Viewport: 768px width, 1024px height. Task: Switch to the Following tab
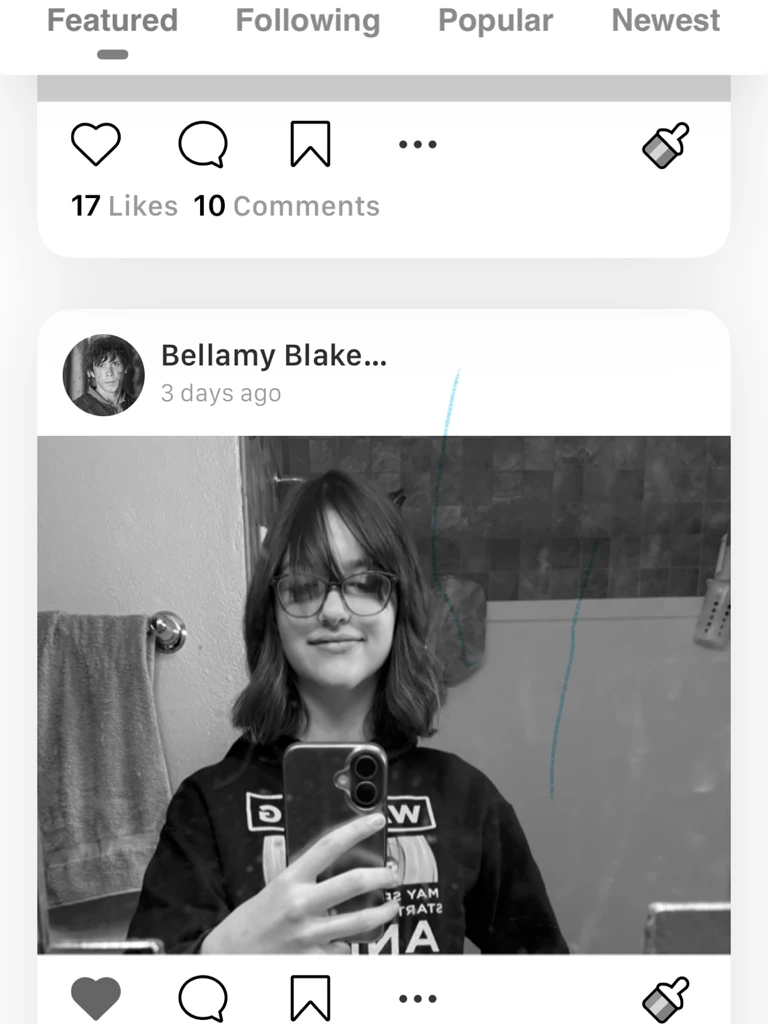point(308,20)
